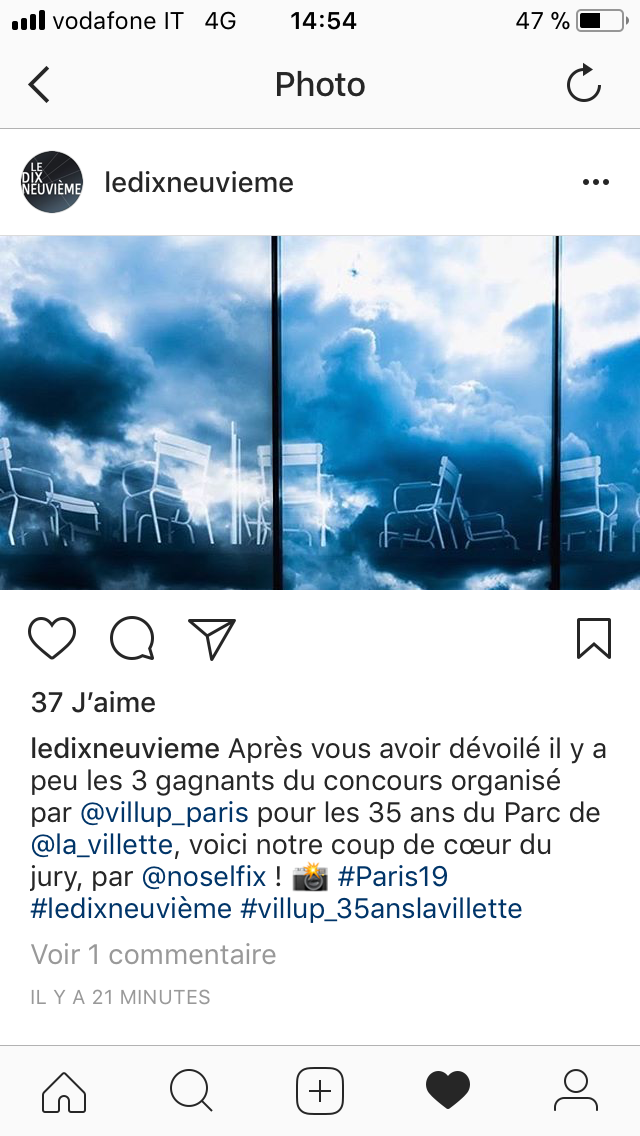This screenshot has width=640, height=1136.
Task: Open the activity heart tab
Action: coord(448,1090)
